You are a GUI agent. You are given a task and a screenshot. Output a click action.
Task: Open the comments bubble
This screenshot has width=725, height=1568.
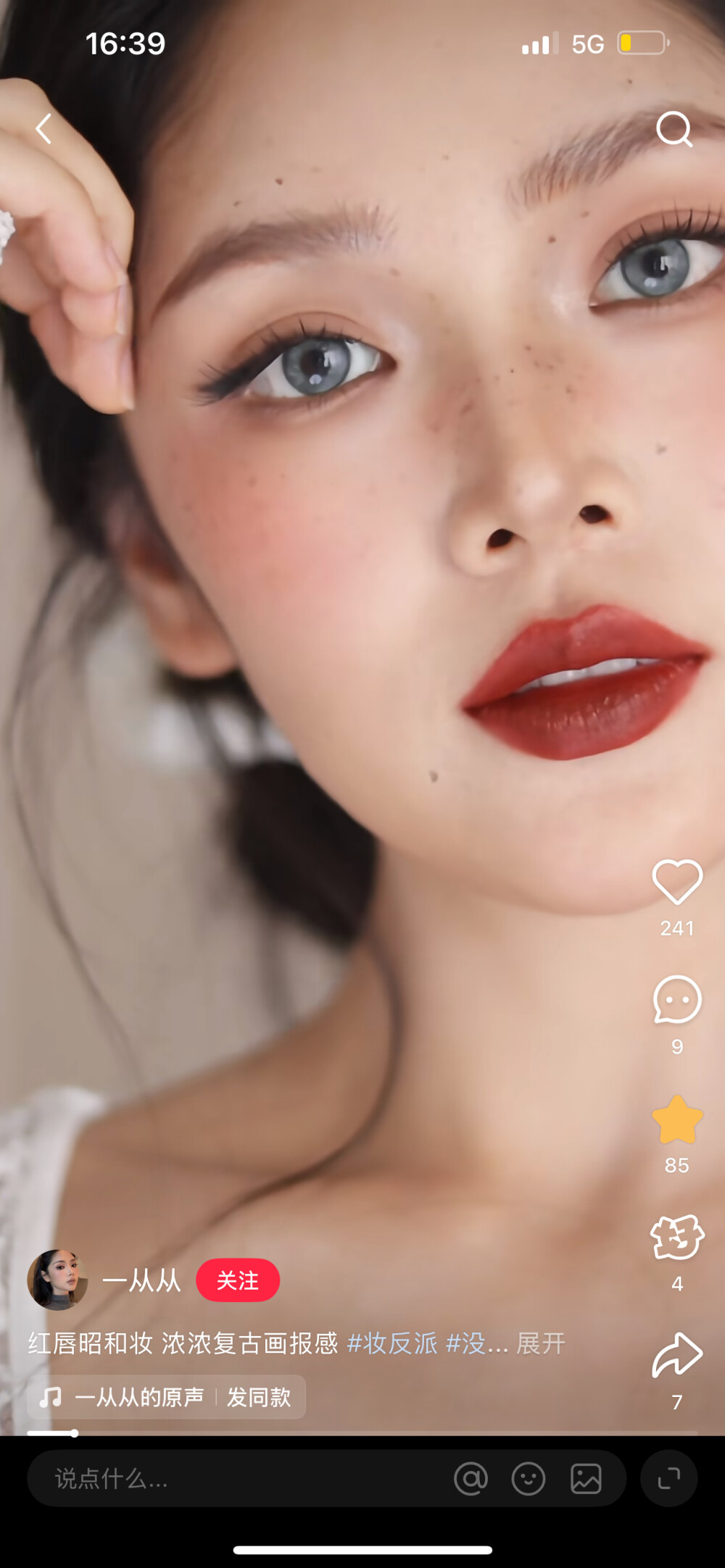[x=677, y=1000]
